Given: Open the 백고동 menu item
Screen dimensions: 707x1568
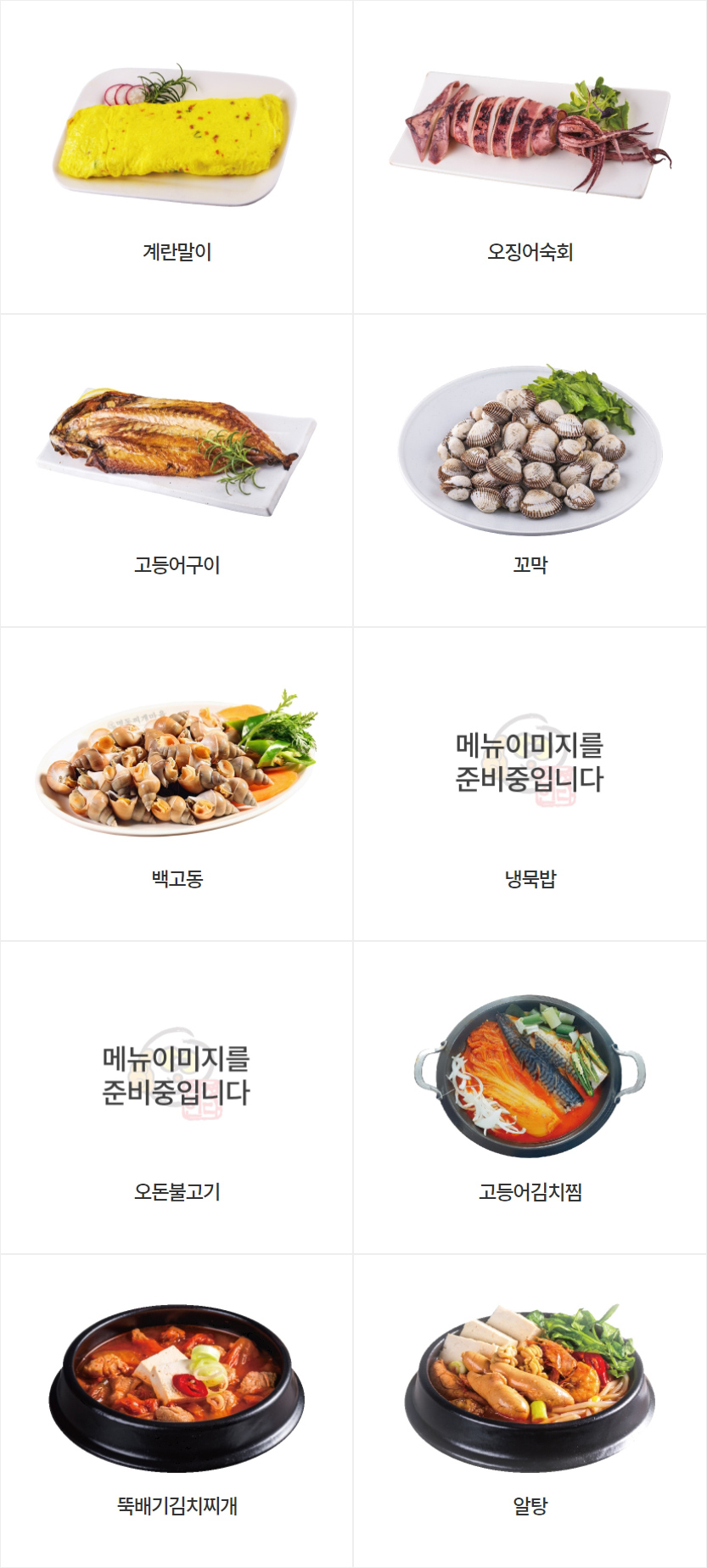Looking at the screenshot, I should (177, 784).
